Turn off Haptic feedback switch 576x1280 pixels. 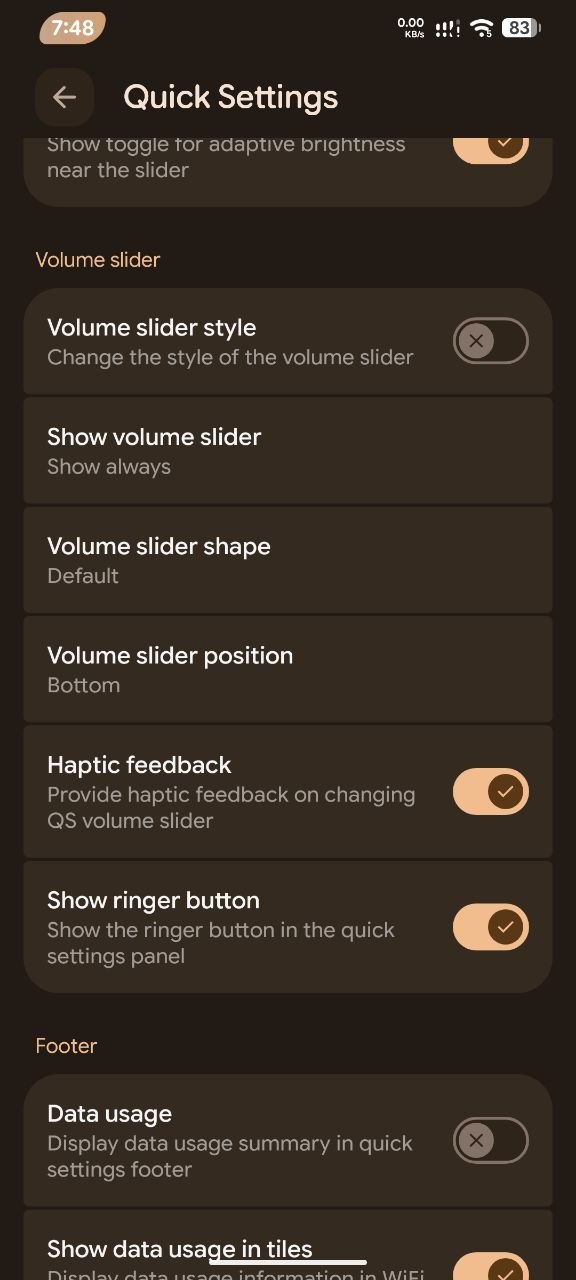[490, 792]
